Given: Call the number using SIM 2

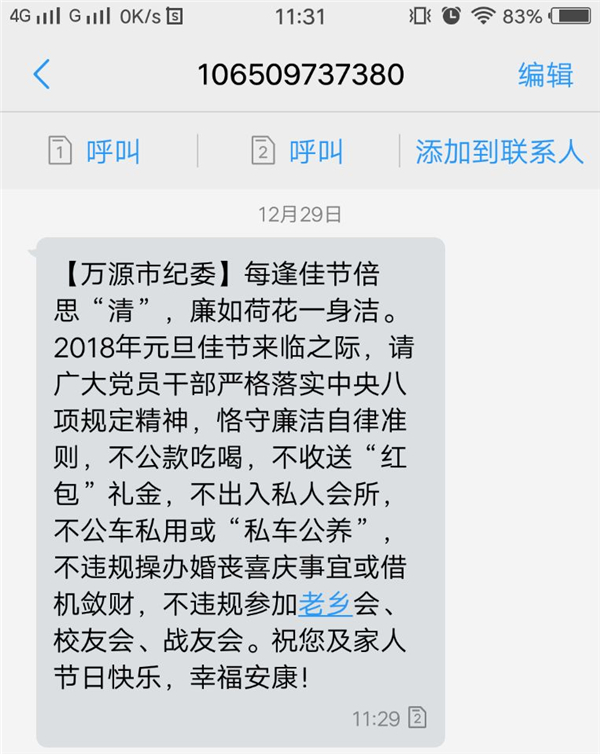Looking at the screenshot, I should [297, 152].
